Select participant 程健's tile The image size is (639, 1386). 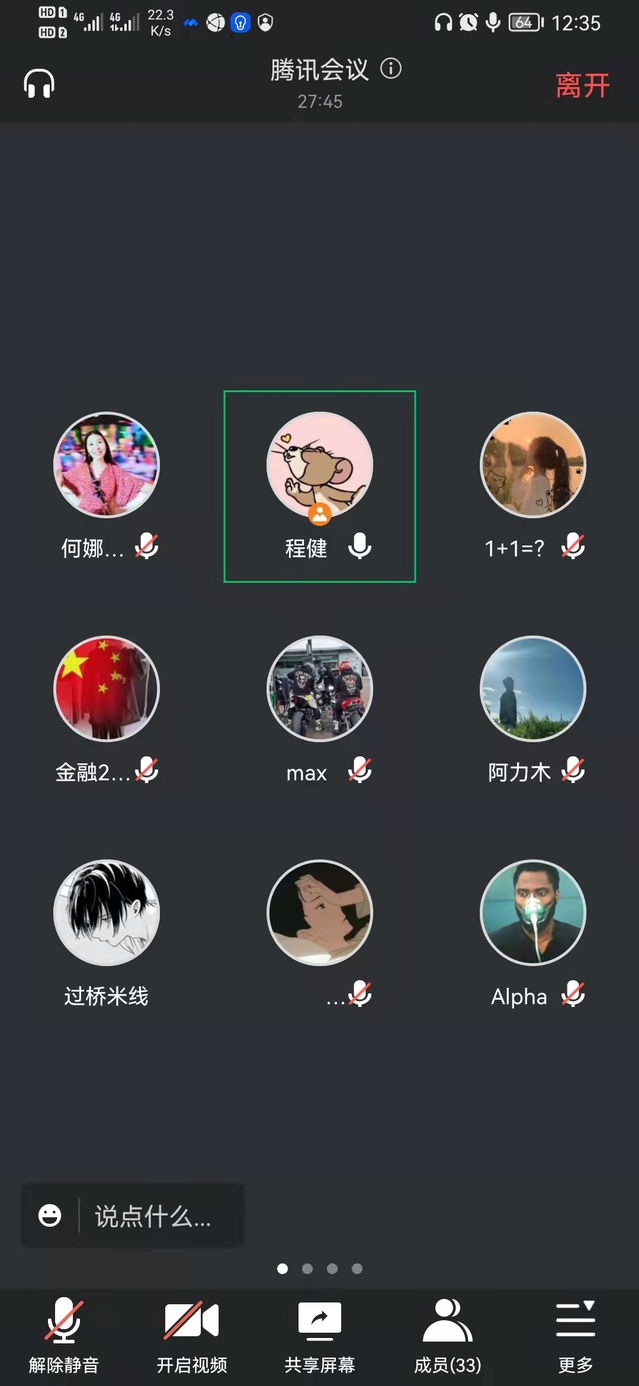click(319, 486)
